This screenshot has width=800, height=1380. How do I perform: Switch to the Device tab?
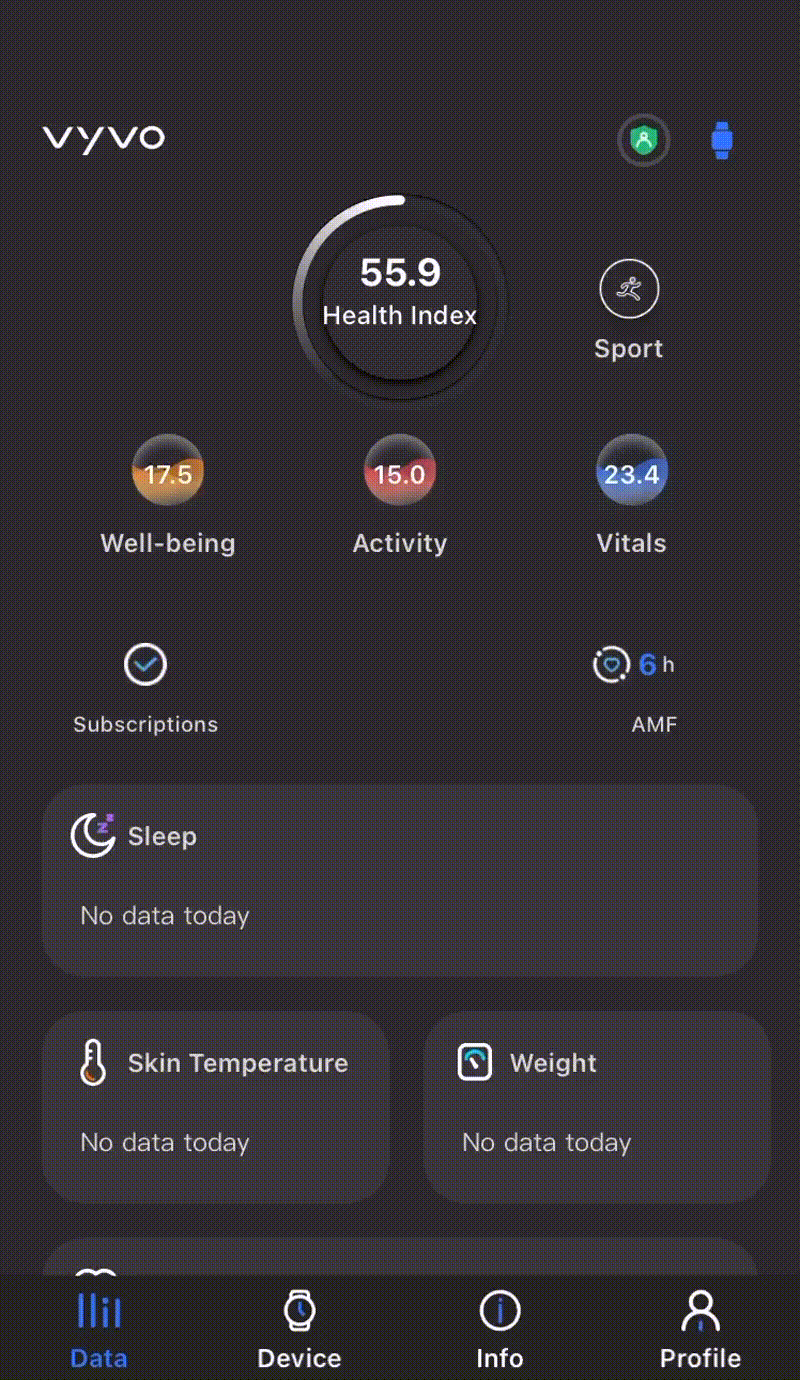point(299,1328)
